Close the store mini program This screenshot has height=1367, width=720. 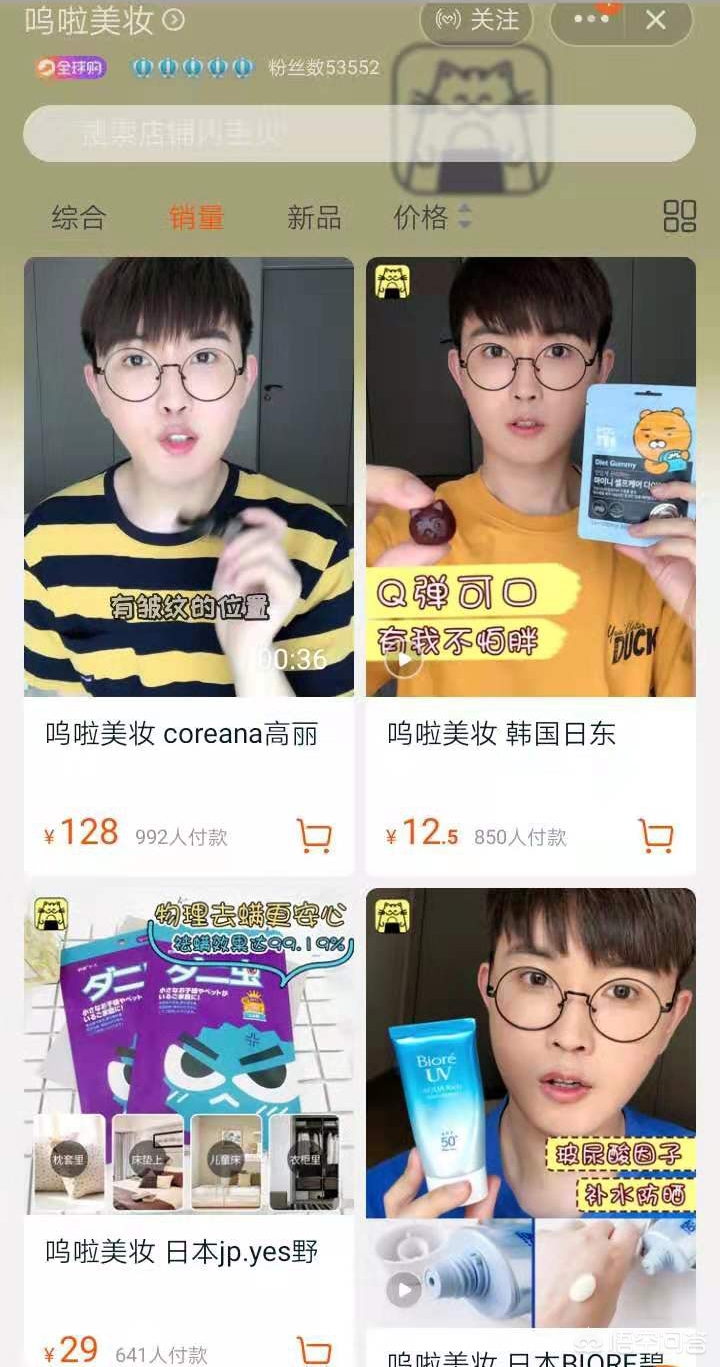click(656, 20)
